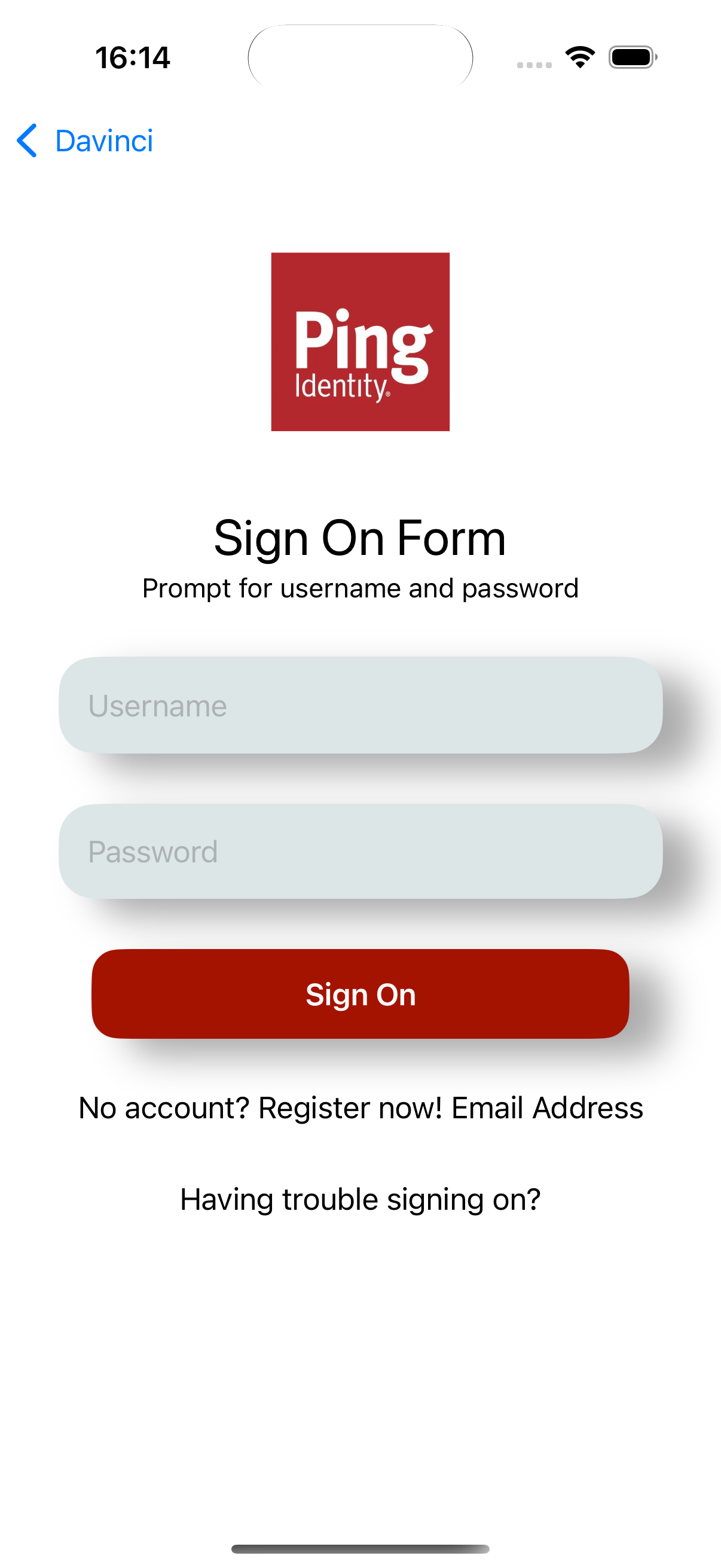Tap the clock showing 16:14

click(x=133, y=58)
